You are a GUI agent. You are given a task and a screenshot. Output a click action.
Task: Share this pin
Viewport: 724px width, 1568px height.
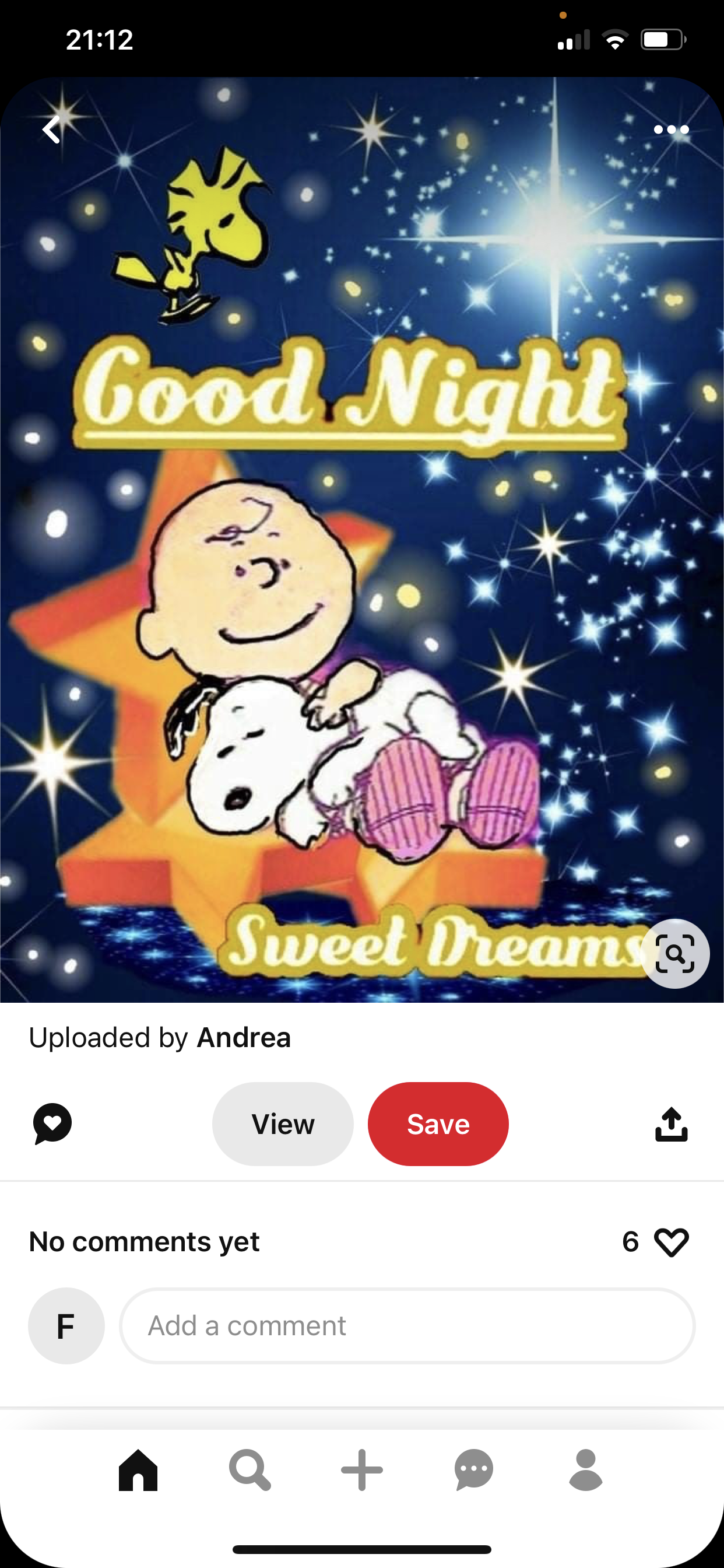671,1123
